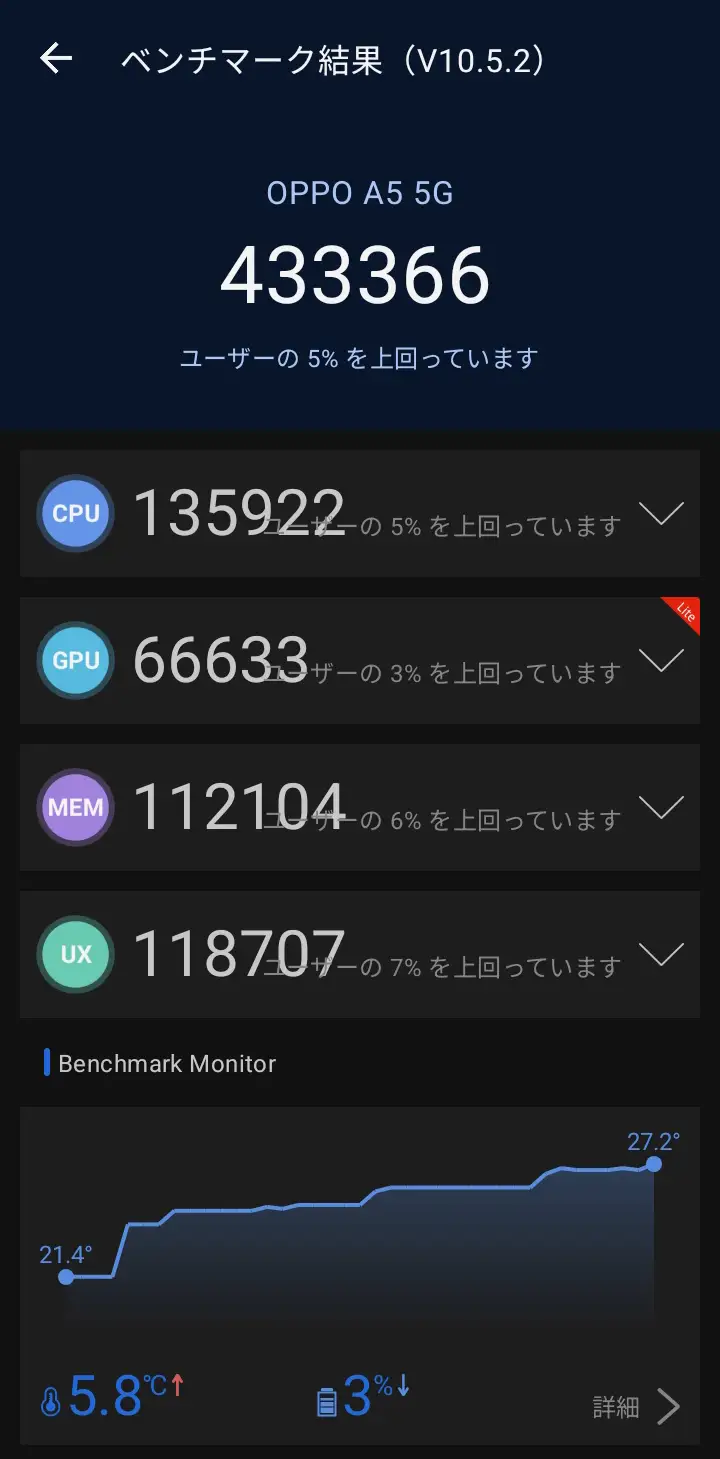The height and width of the screenshot is (1459, 720).
Task: Click the battery percentage icon
Action: [x=330, y=1402]
